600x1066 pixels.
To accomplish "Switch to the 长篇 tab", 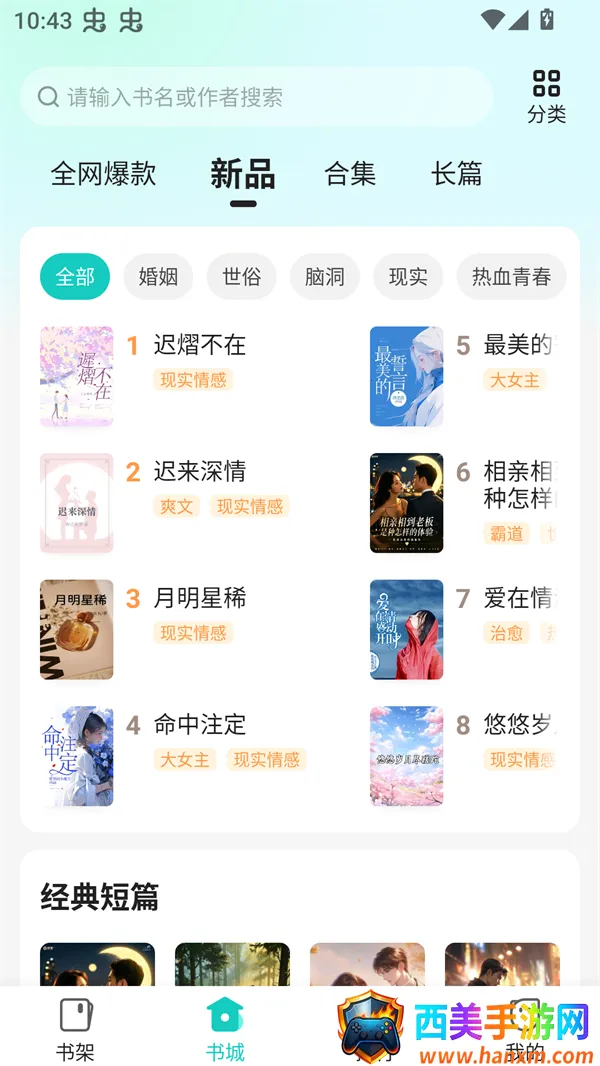I will coord(456,174).
